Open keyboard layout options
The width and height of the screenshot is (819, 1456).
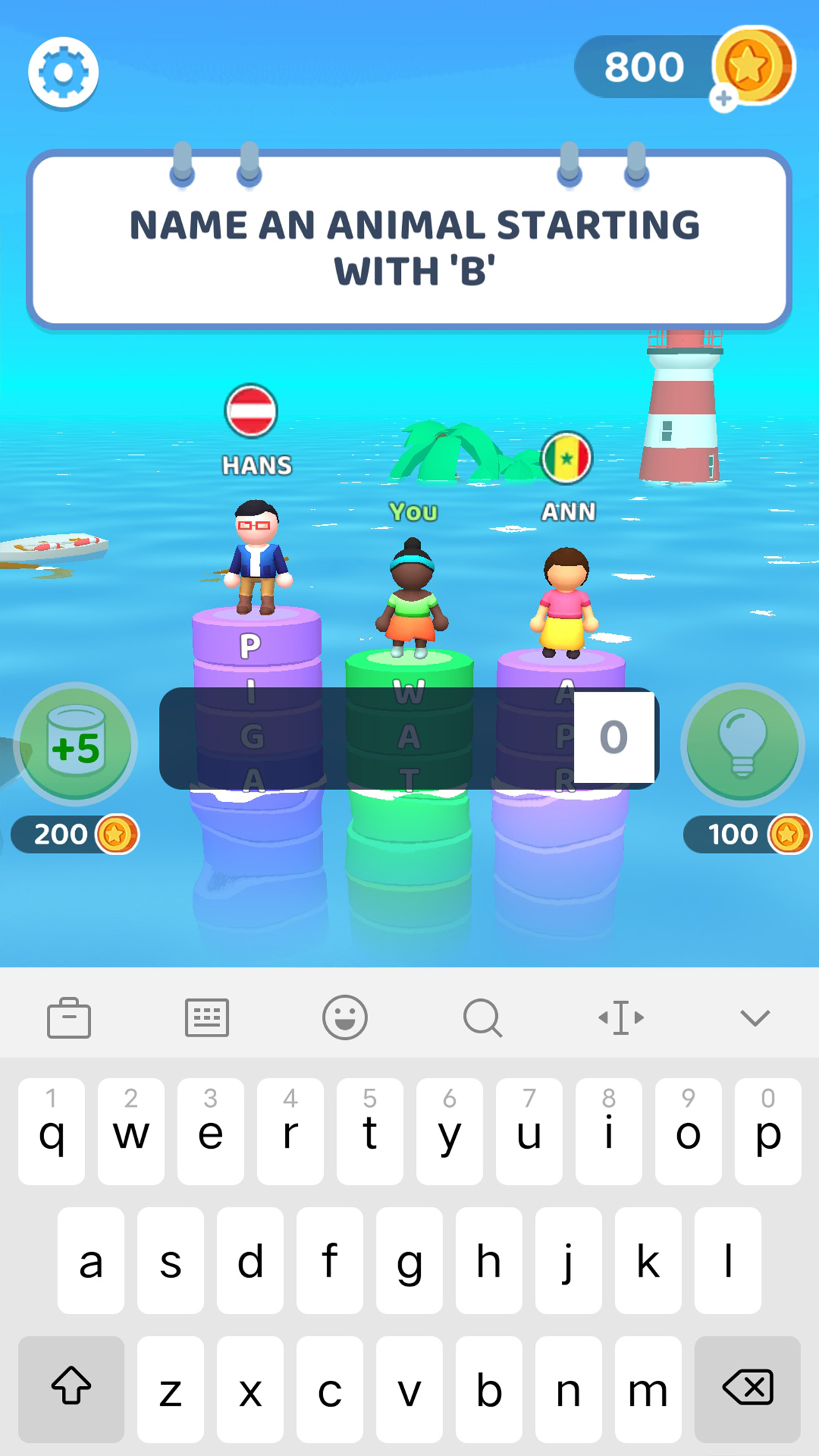pyautogui.click(x=207, y=1017)
